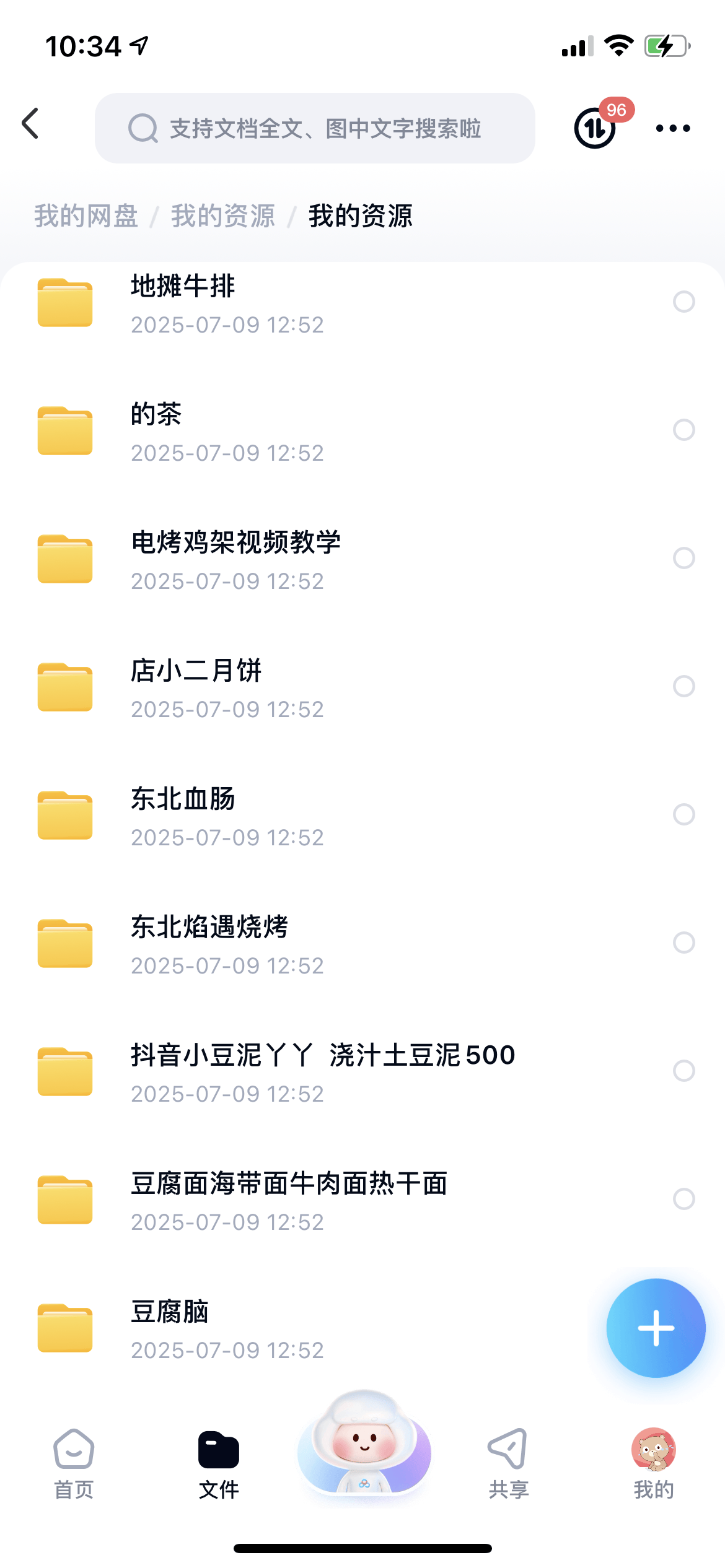Open the transfer list icon with 96 badge
The image size is (725, 1568).
[596, 128]
